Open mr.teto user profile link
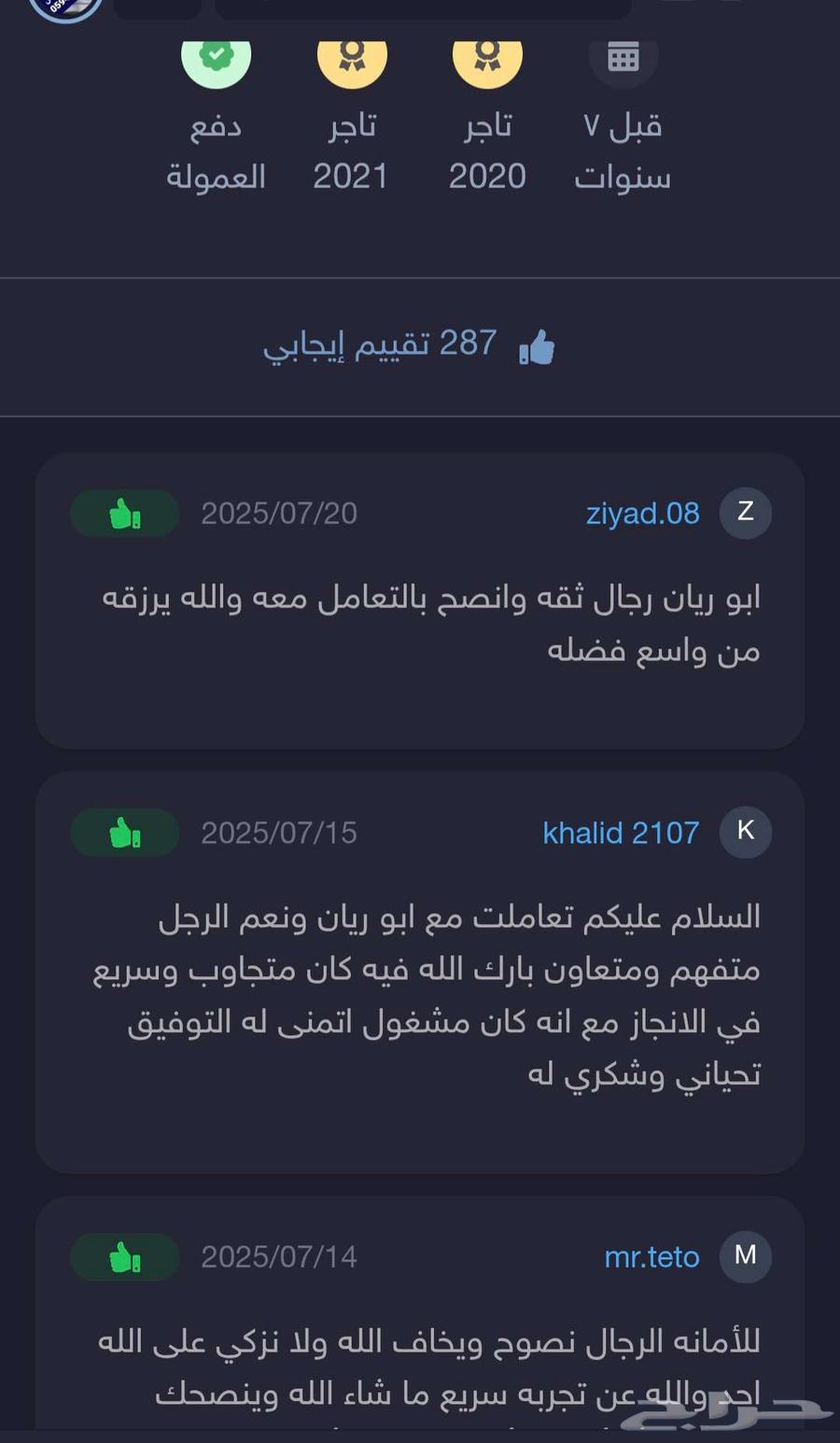The height and width of the screenshot is (1443, 840). [651, 1256]
